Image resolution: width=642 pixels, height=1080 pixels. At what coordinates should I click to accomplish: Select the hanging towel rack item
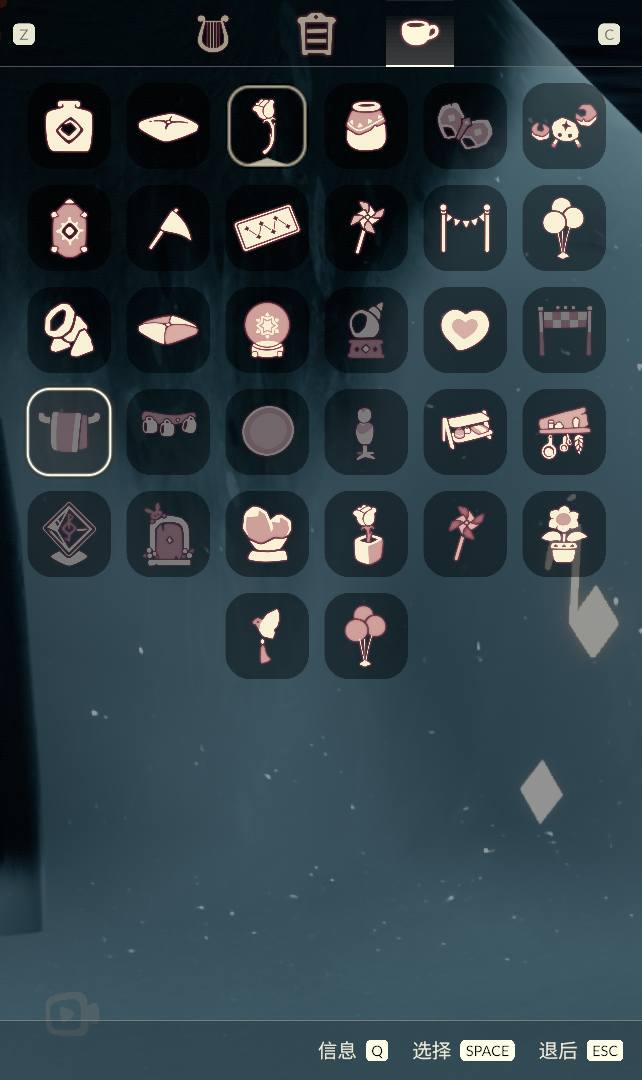(x=69, y=432)
